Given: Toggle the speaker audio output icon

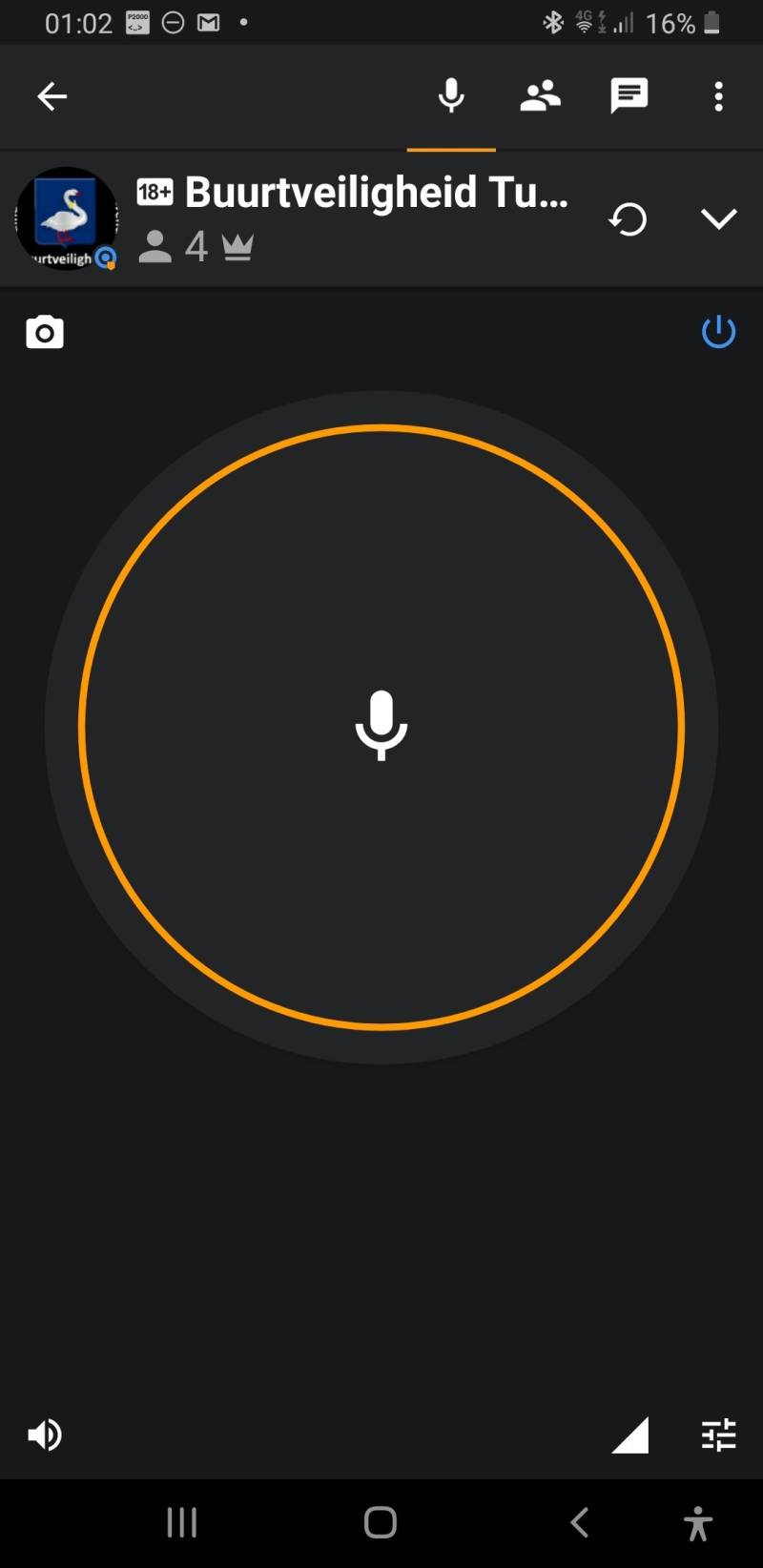Looking at the screenshot, I should click(x=45, y=1434).
